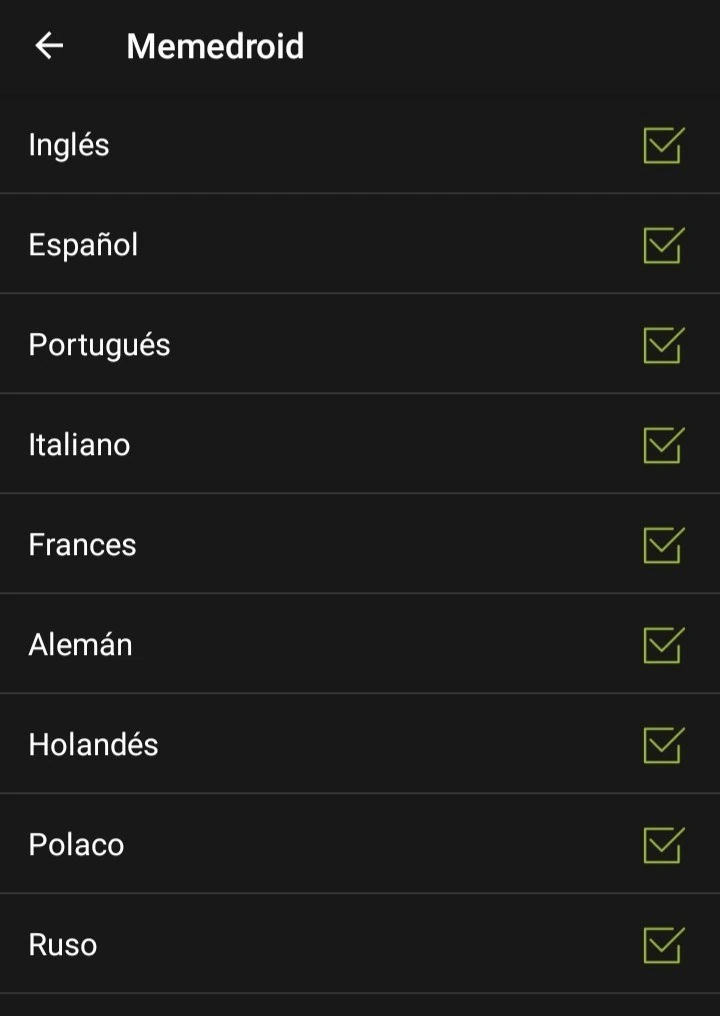
Task: Untick the Italiano language option
Action: (x=663, y=445)
